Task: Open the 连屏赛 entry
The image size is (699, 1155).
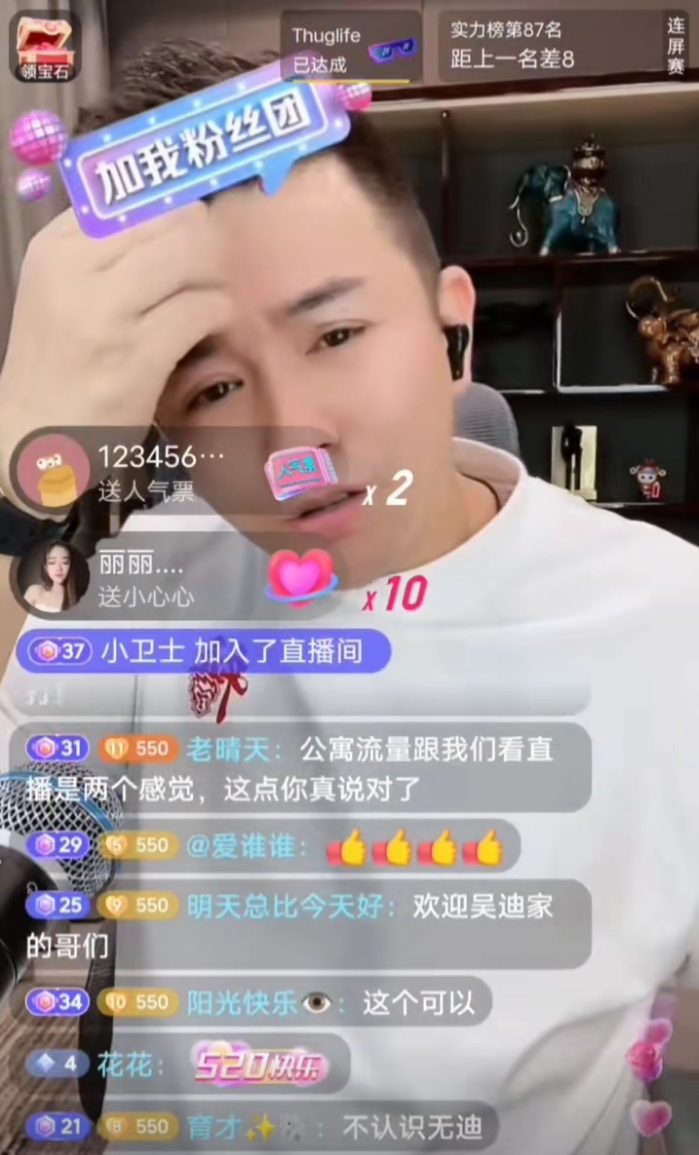Action: coord(677,46)
